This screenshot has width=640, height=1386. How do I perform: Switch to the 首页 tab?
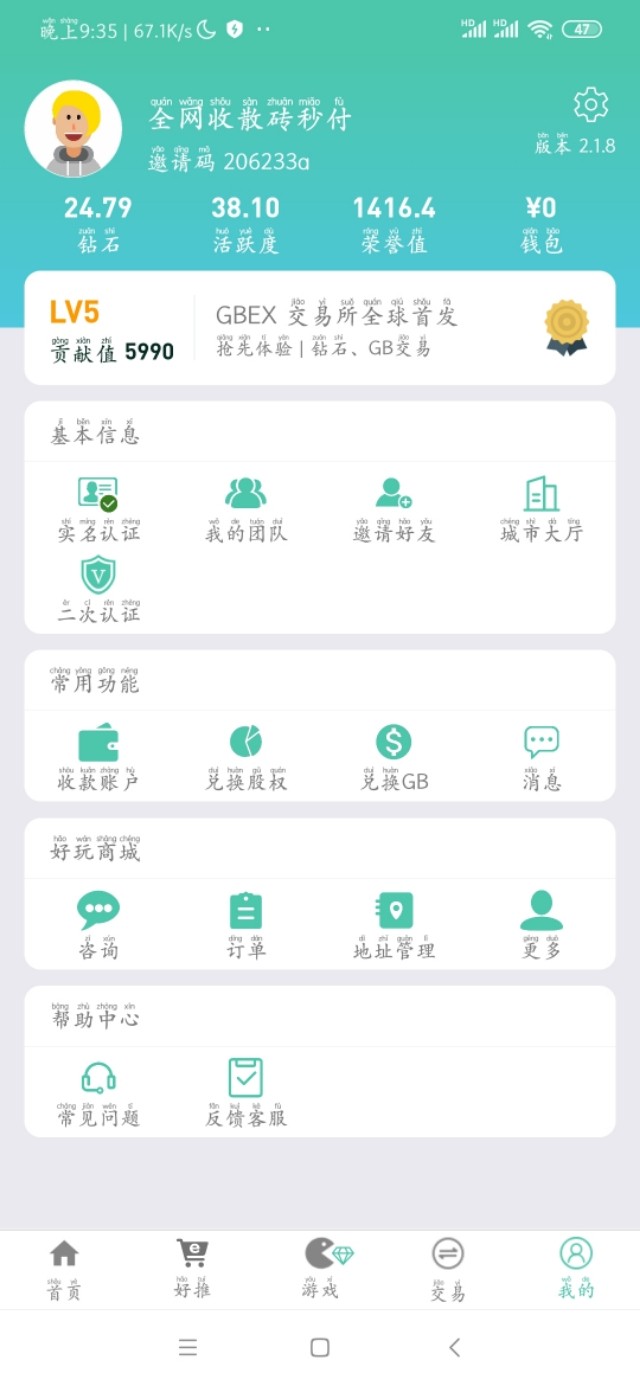(x=64, y=1269)
